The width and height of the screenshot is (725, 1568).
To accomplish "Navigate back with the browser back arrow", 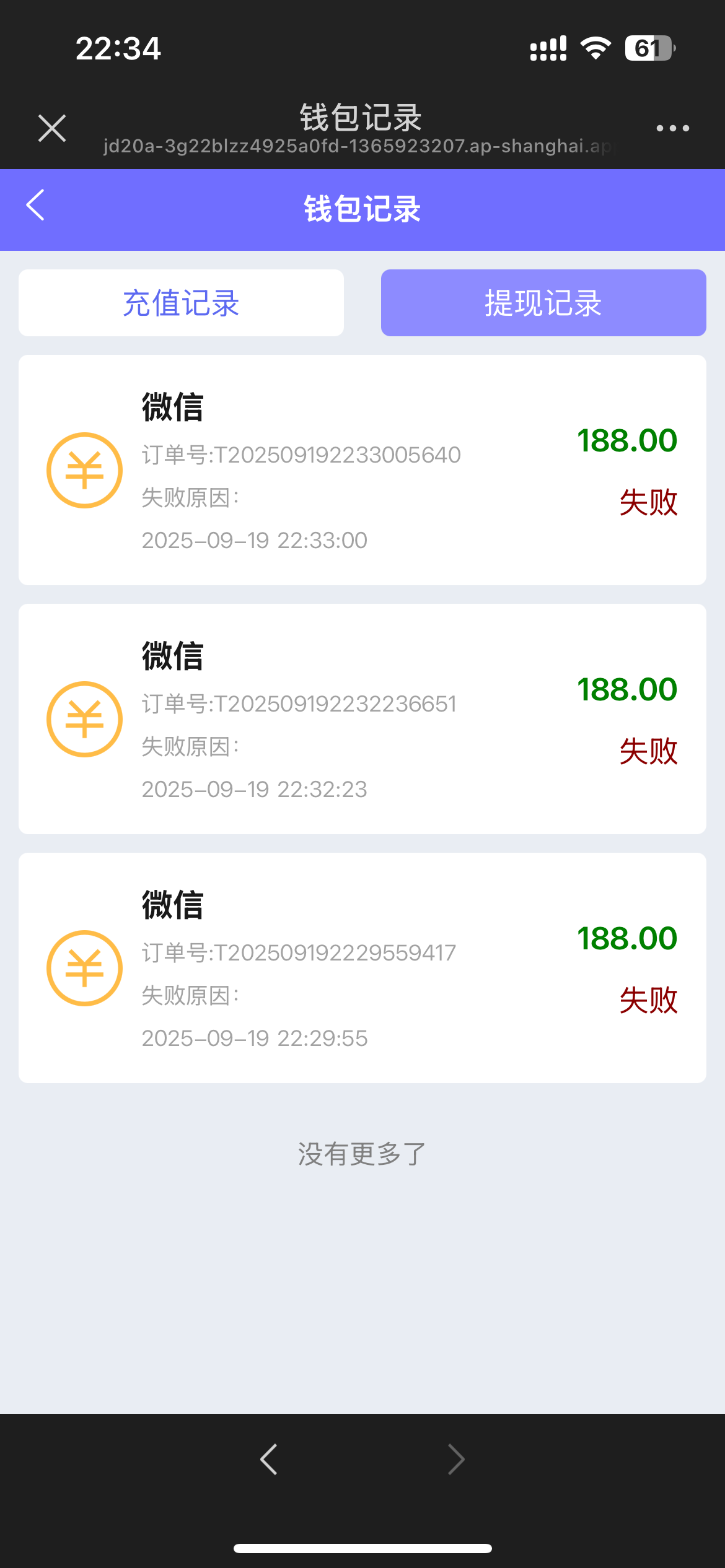I will [x=269, y=1460].
